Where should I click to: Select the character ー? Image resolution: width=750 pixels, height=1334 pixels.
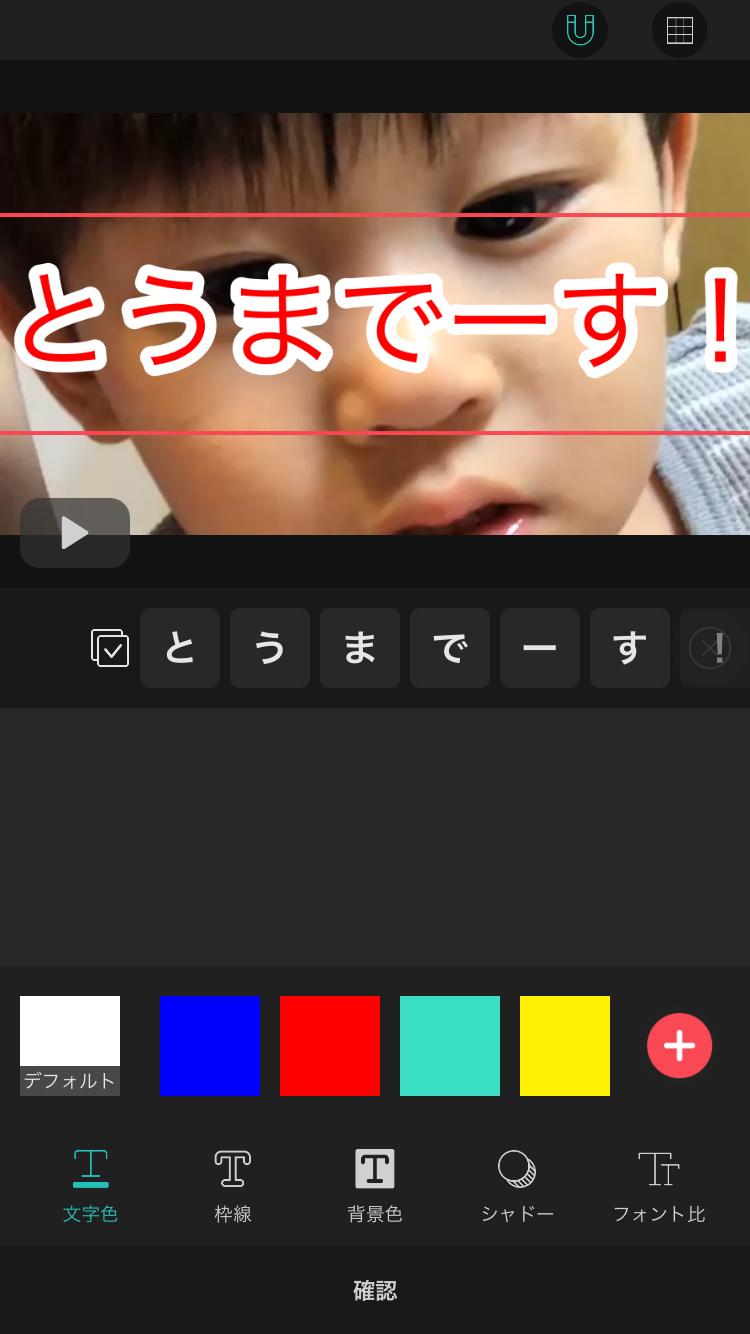(540, 648)
